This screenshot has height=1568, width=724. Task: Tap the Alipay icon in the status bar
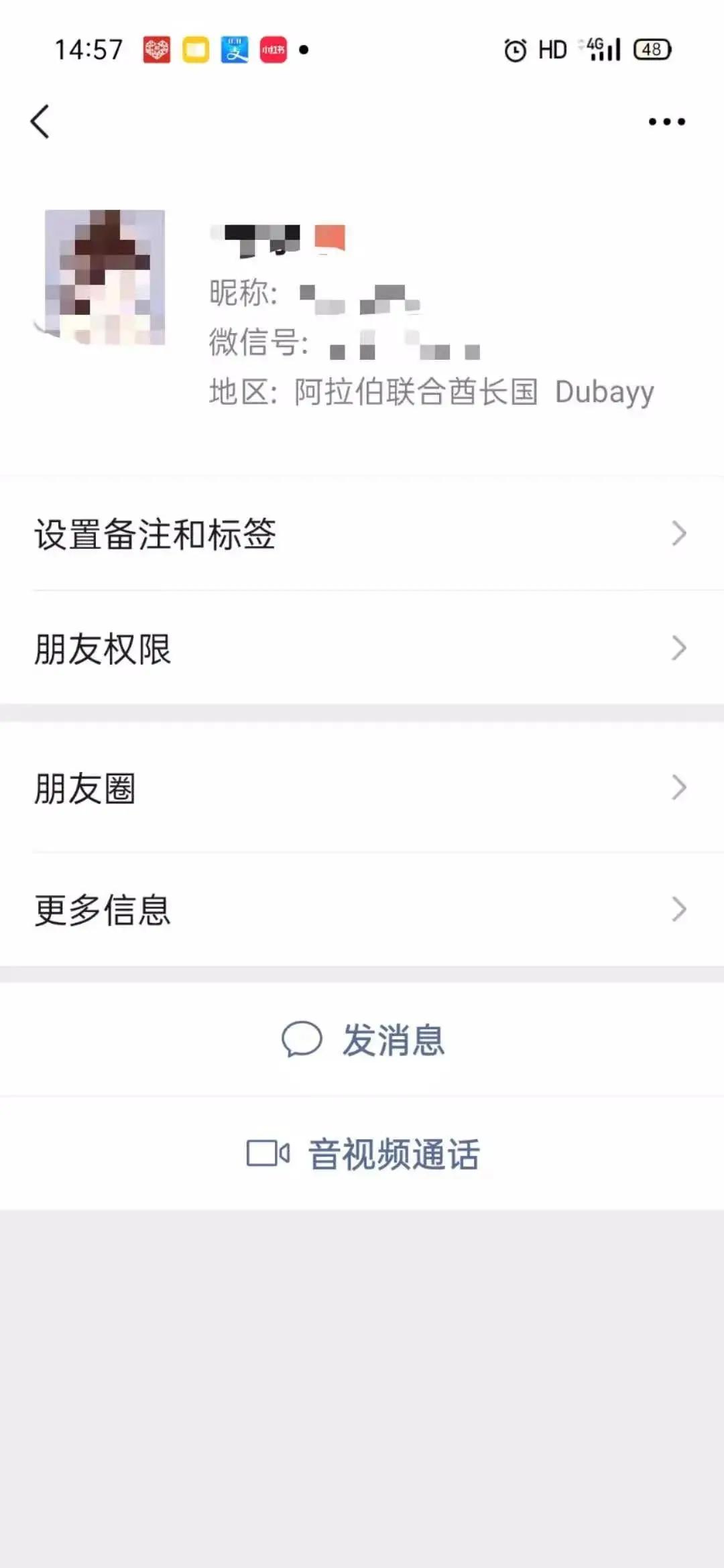pos(235,49)
